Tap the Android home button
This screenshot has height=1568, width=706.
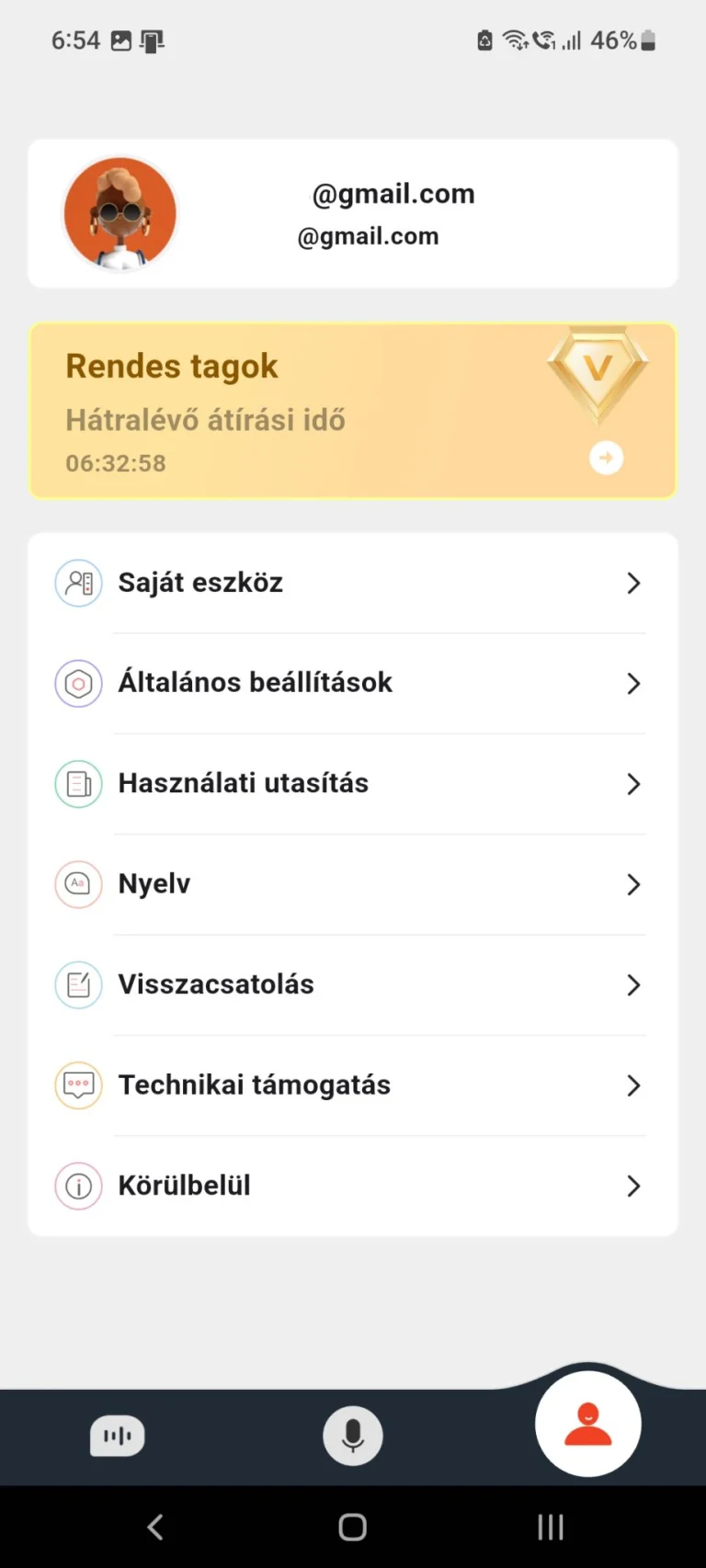click(x=352, y=1527)
